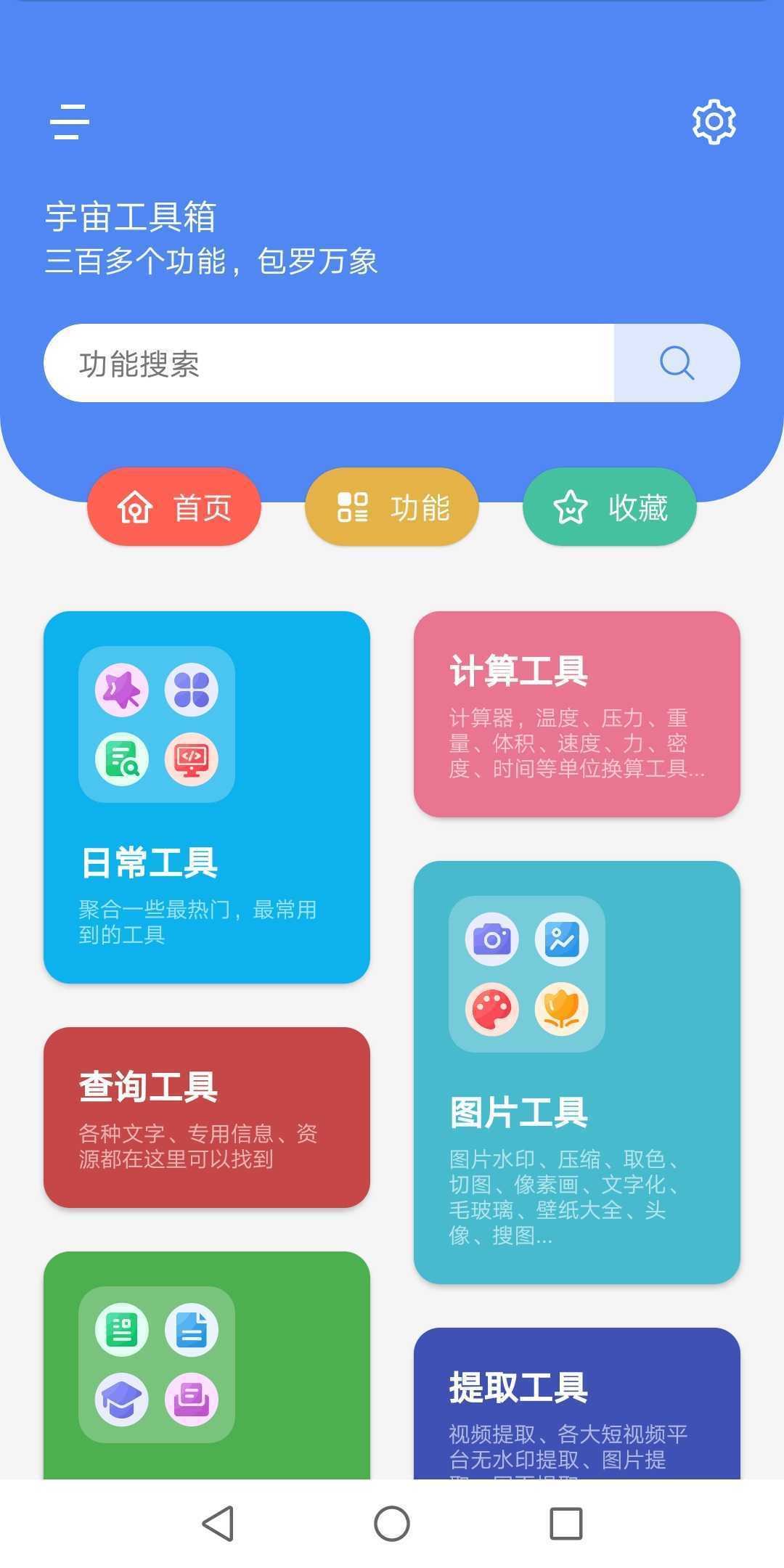
Task: Select the landscape photo icon in 图片工具
Action: coord(563,938)
